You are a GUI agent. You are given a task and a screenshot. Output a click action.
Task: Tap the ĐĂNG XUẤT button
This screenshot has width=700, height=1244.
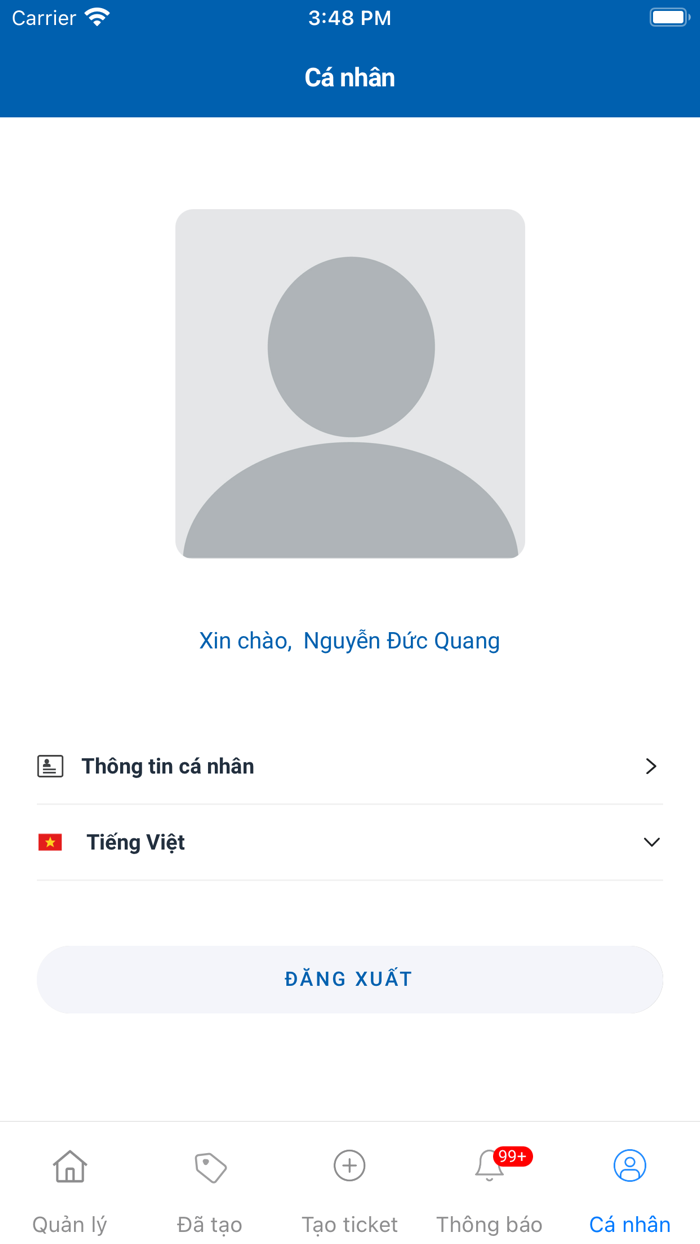tap(349, 979)
